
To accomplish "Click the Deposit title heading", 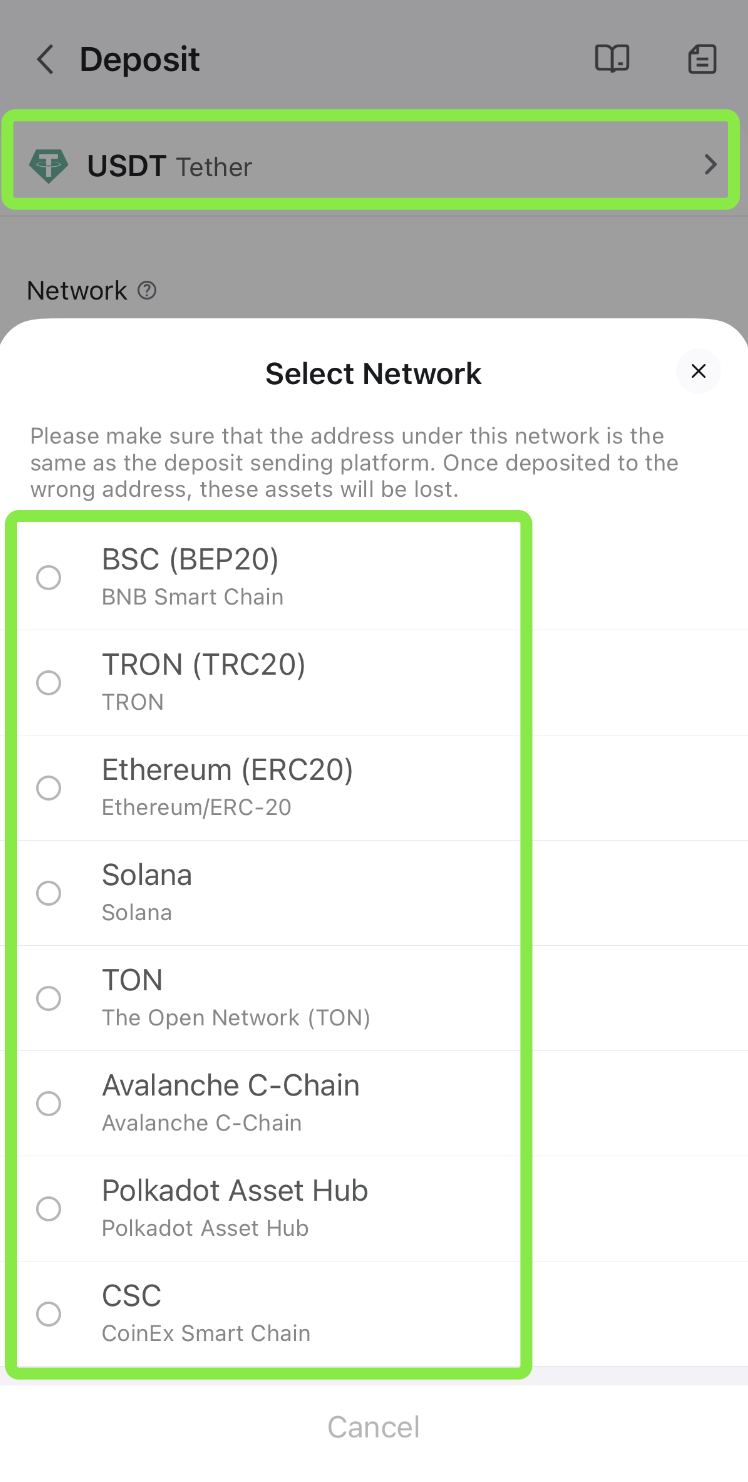I will [139, 60].
